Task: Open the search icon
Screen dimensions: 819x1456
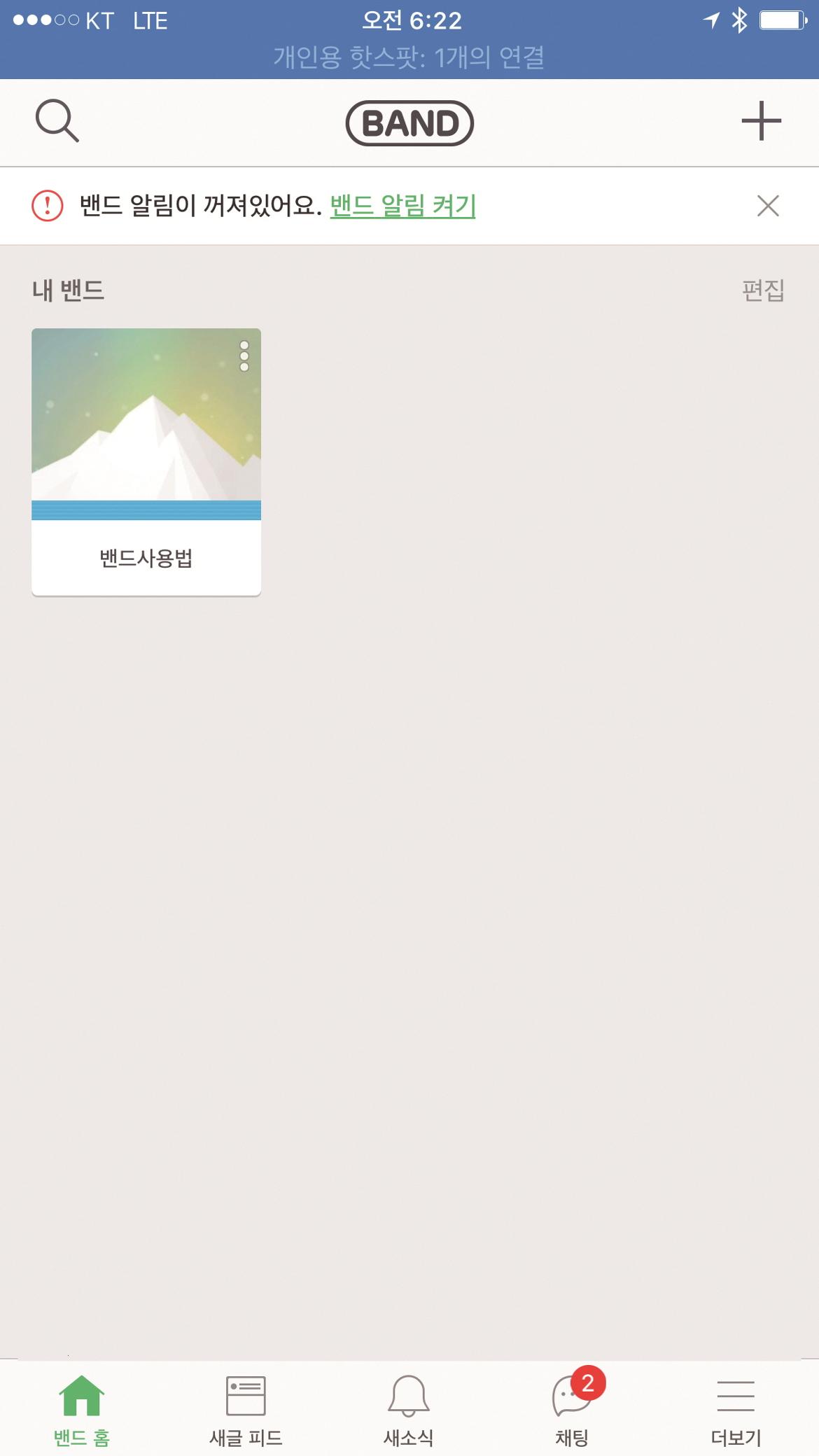Action: click(57, 121)
